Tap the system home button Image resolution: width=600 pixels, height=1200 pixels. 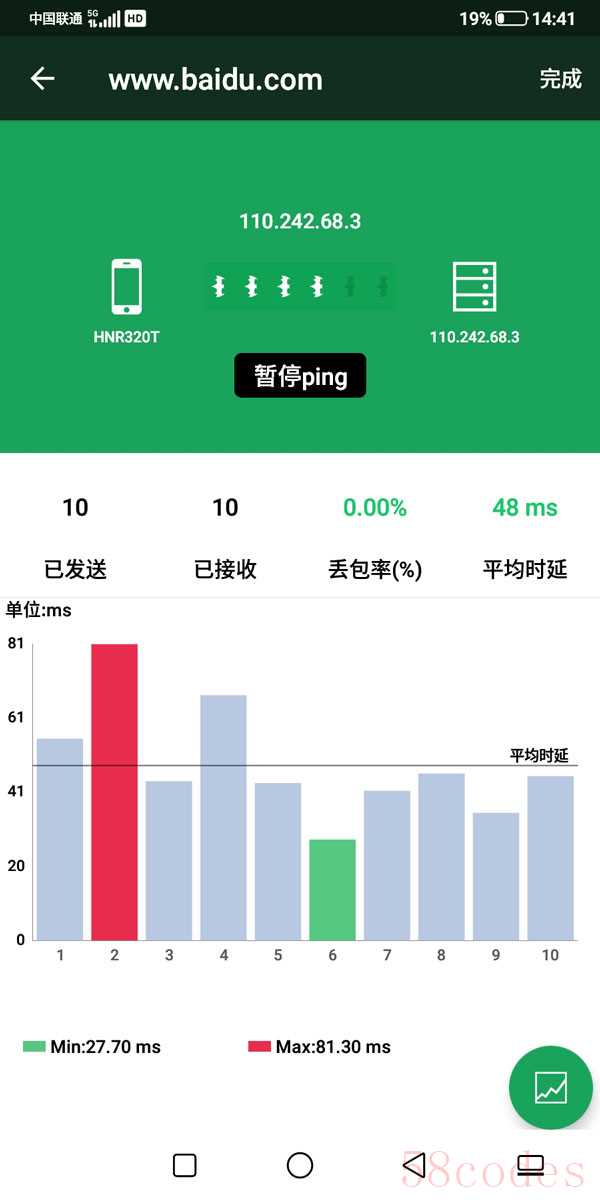pyautogui.click(x=300, y=1165)
